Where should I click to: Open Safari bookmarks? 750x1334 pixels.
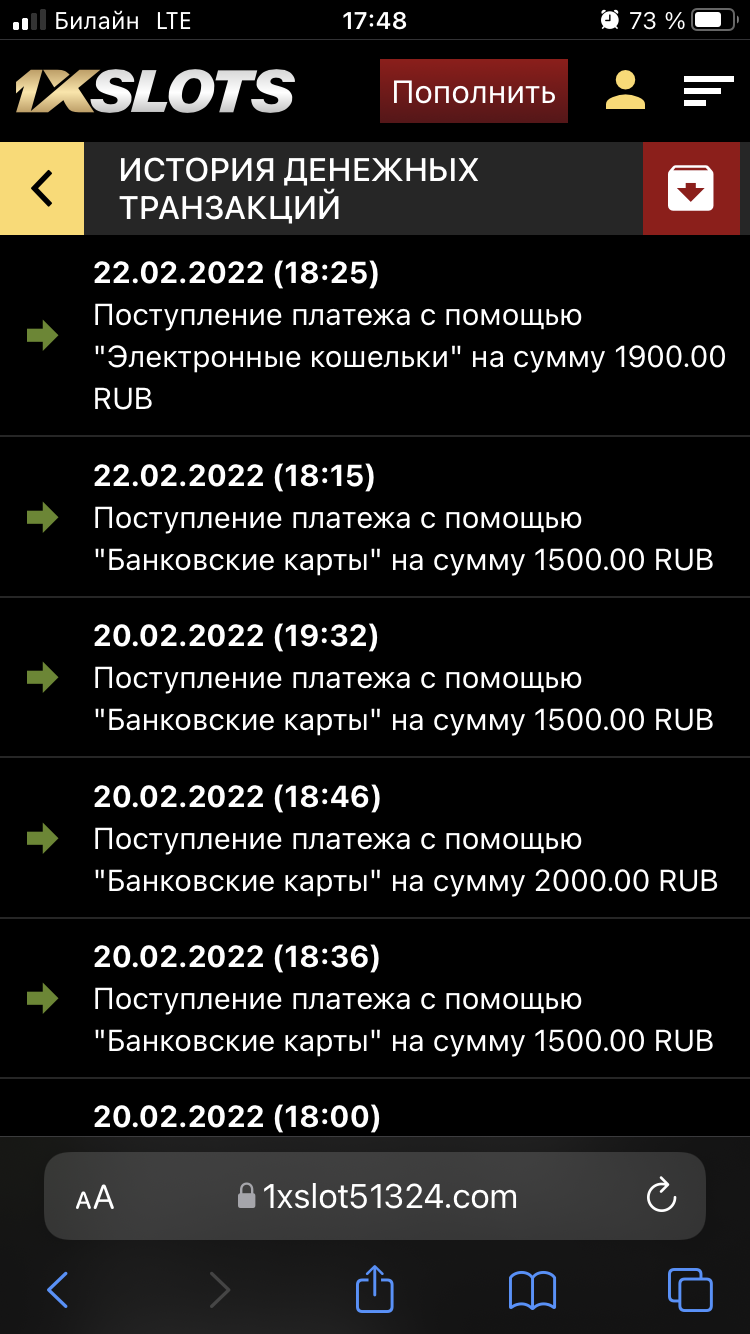[x=532, y=1289]
